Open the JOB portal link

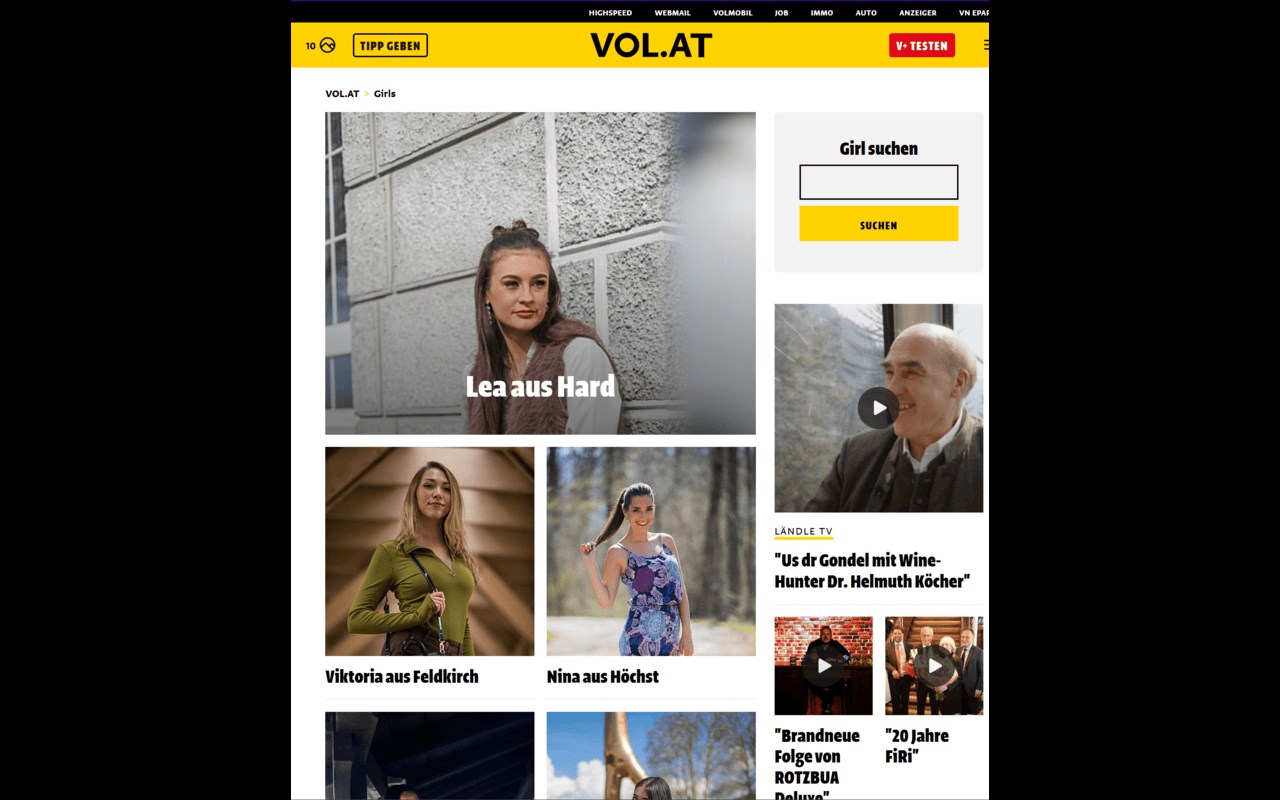[781, 13]
